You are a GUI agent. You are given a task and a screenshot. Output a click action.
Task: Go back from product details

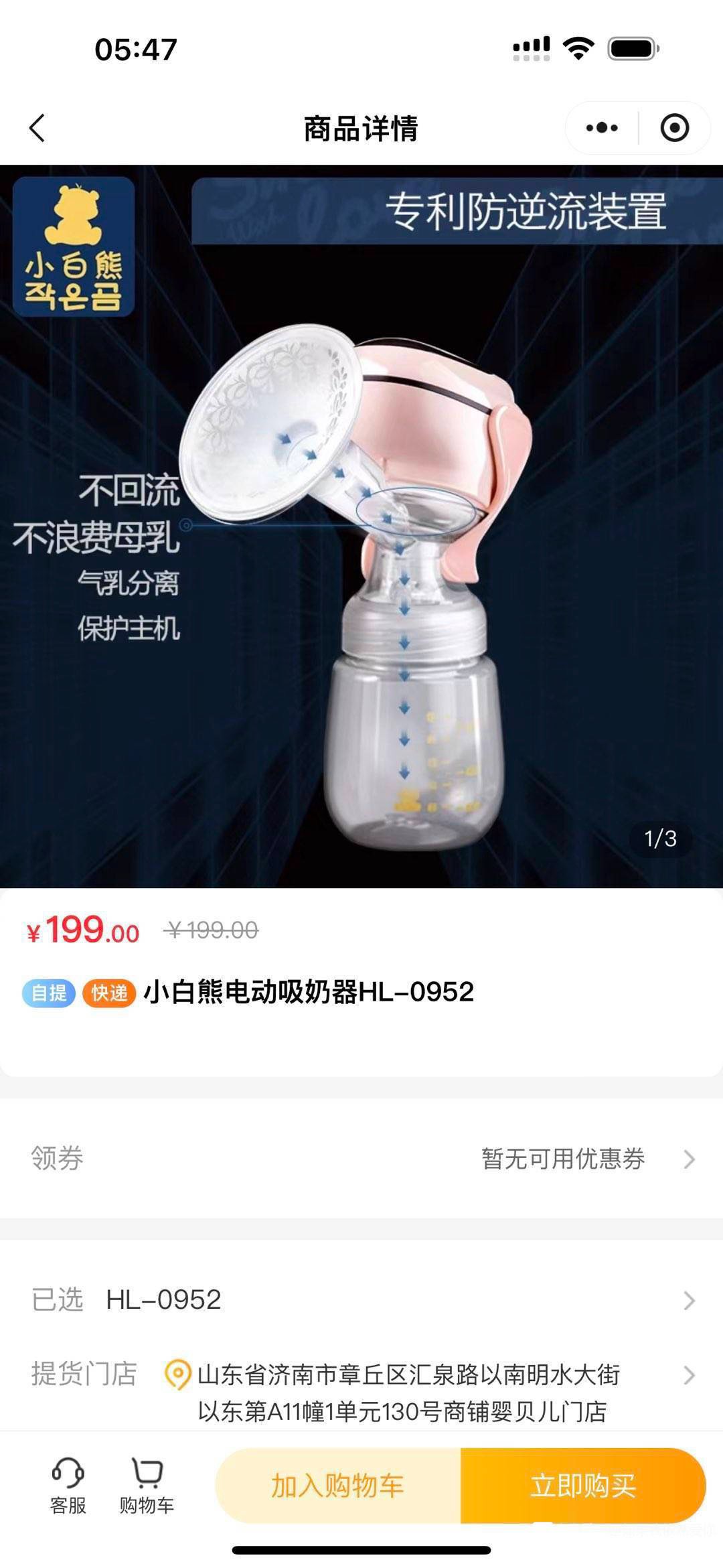tap(37, 128)
